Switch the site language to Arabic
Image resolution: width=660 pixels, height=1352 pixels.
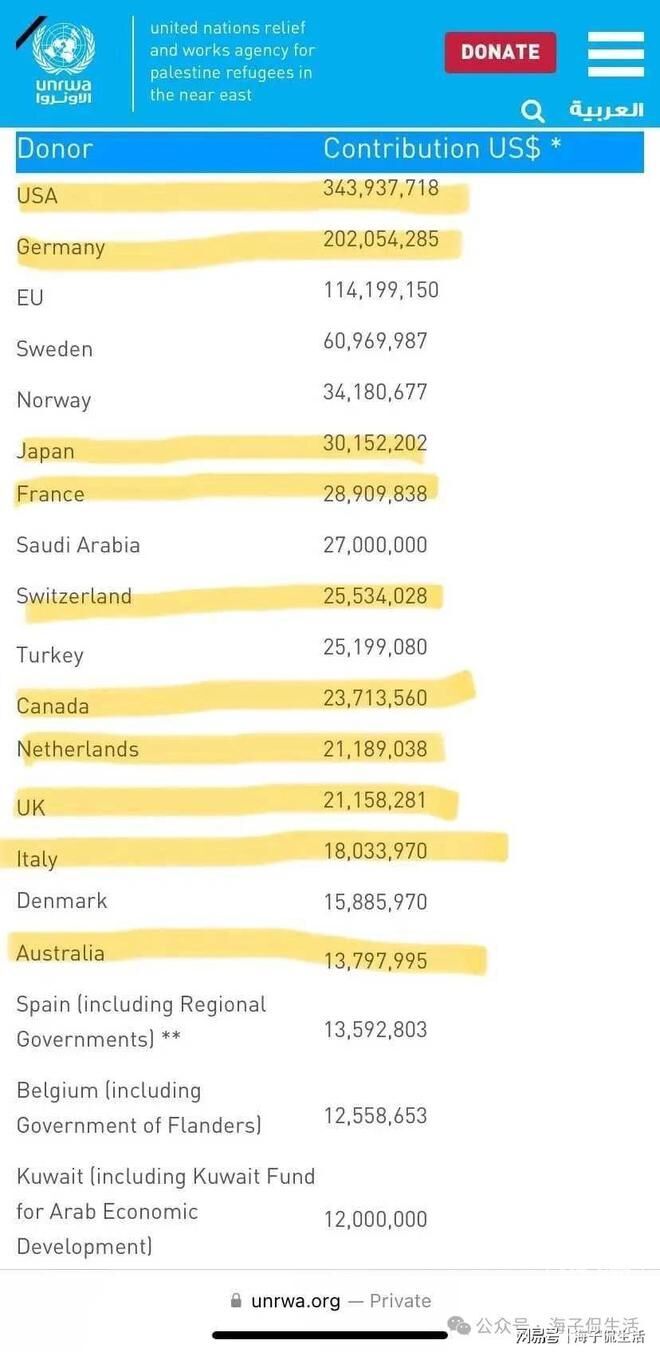(x=606, y=109)
